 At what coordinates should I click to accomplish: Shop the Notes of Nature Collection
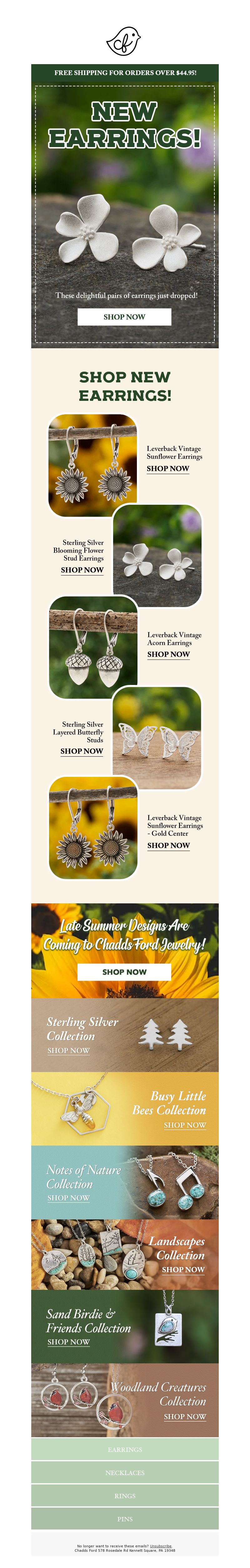click(x=68, y=1198)
